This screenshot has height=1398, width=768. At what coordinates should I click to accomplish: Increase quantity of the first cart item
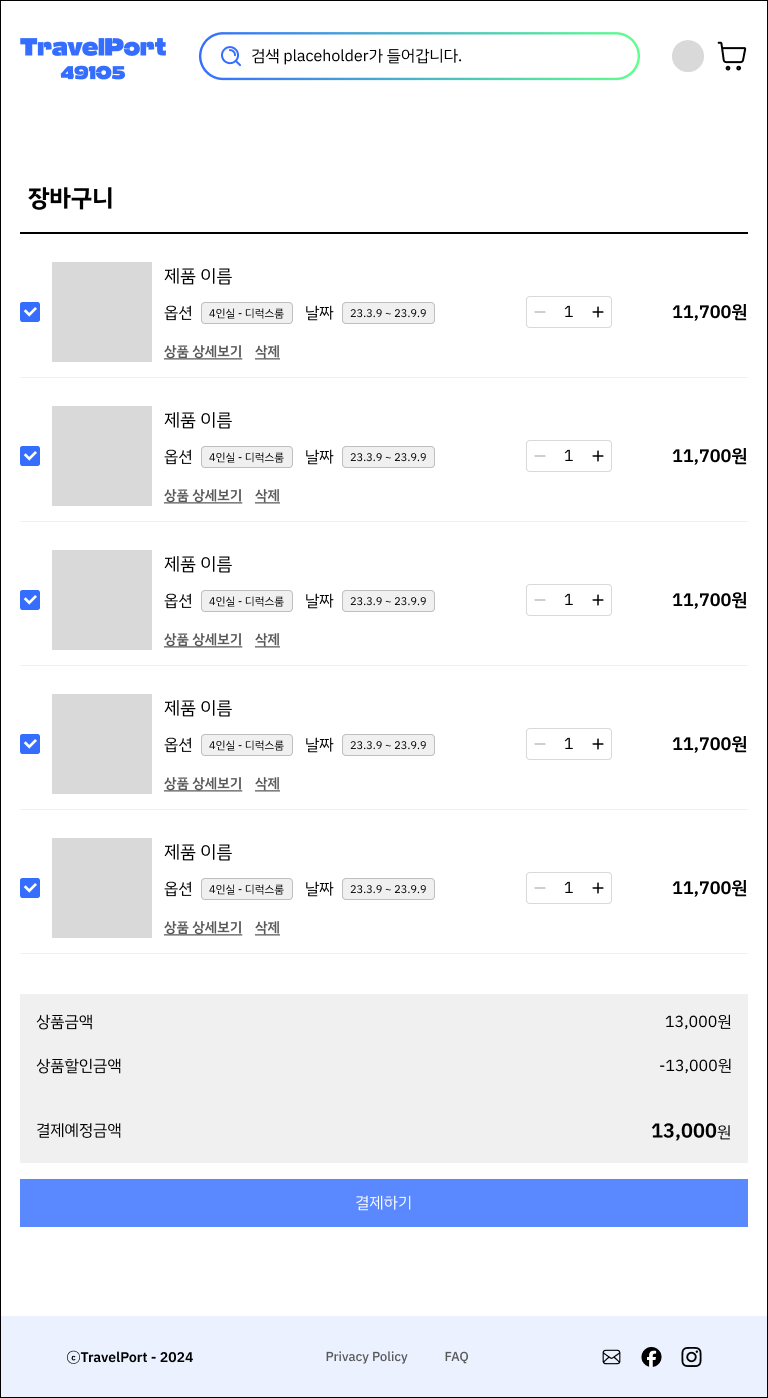598,312
